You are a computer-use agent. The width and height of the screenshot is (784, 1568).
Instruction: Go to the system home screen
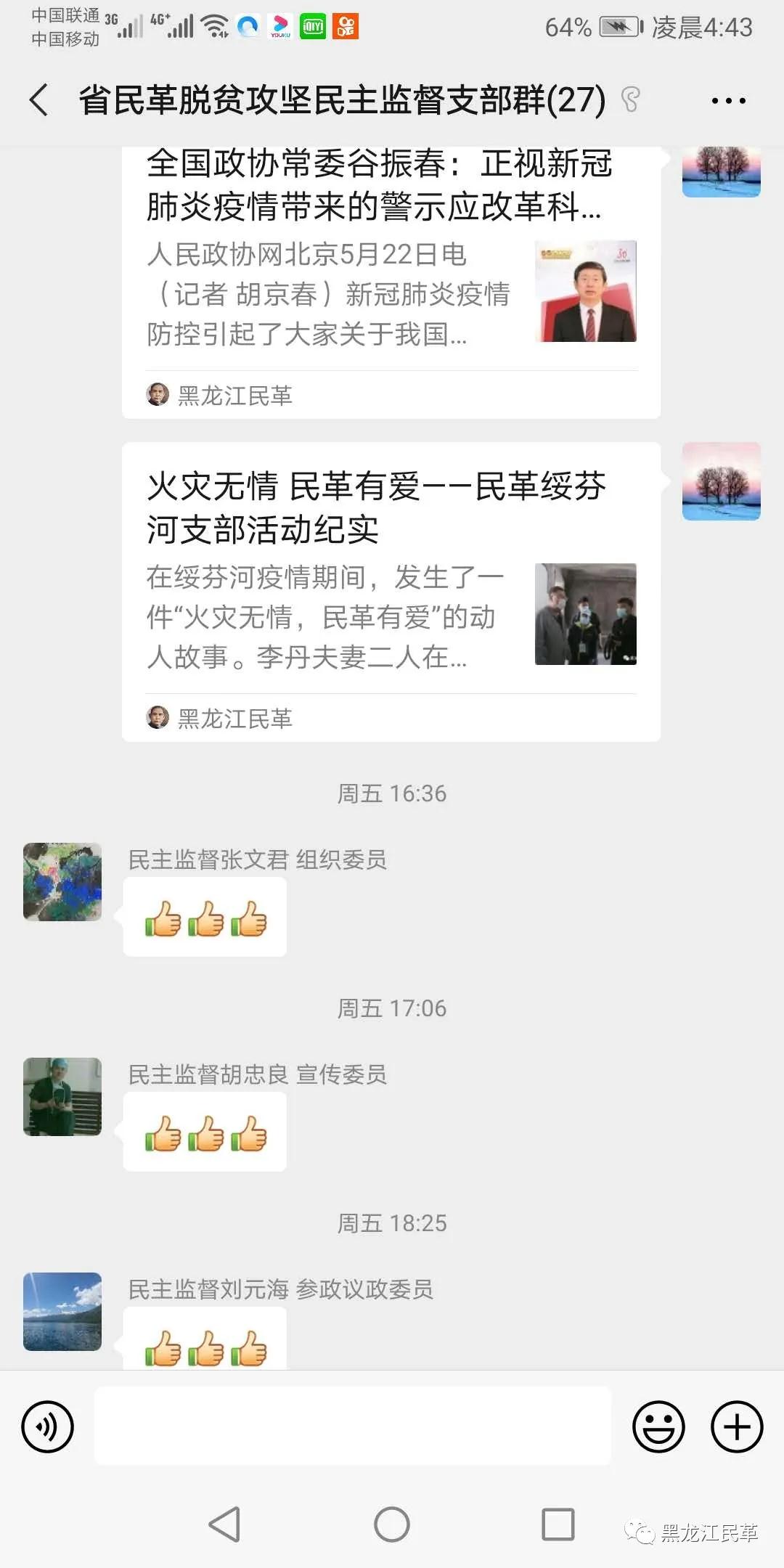pos(392,1524)
